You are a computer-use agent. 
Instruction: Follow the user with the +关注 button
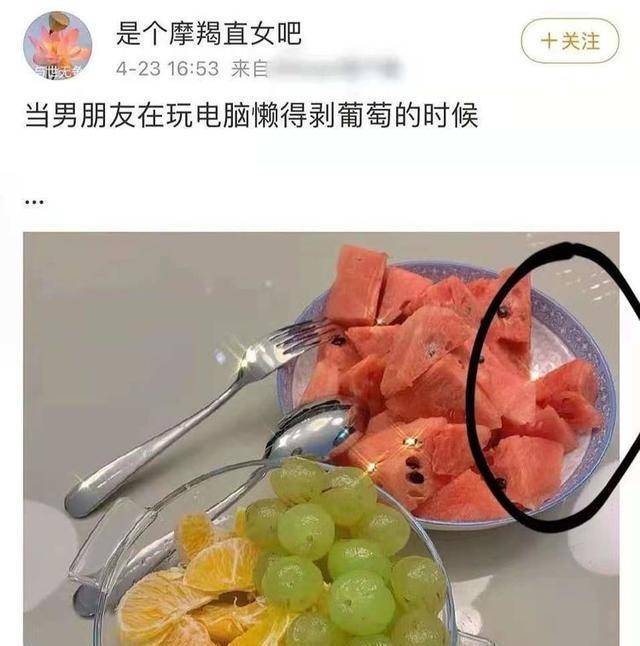pos(570,41)
